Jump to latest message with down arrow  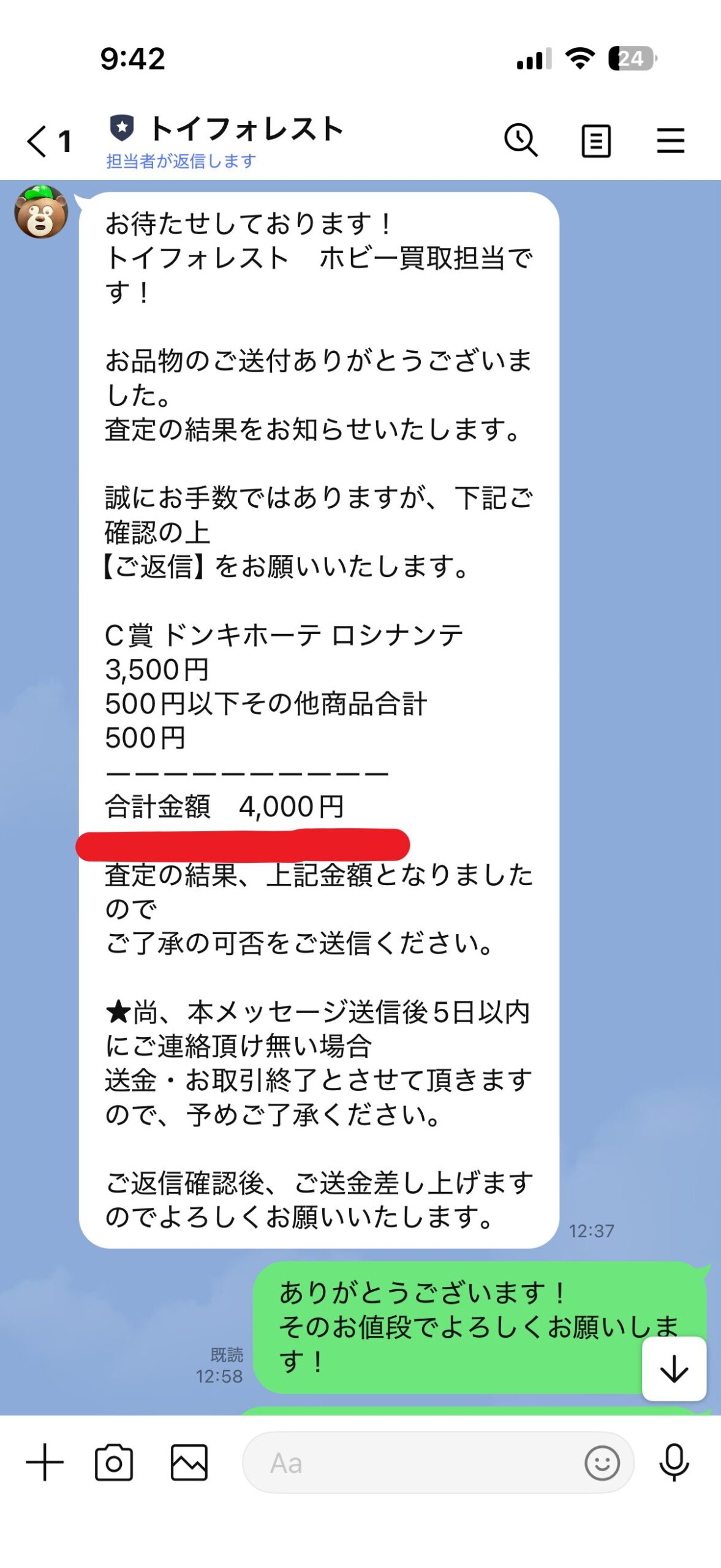point(674,1368)
